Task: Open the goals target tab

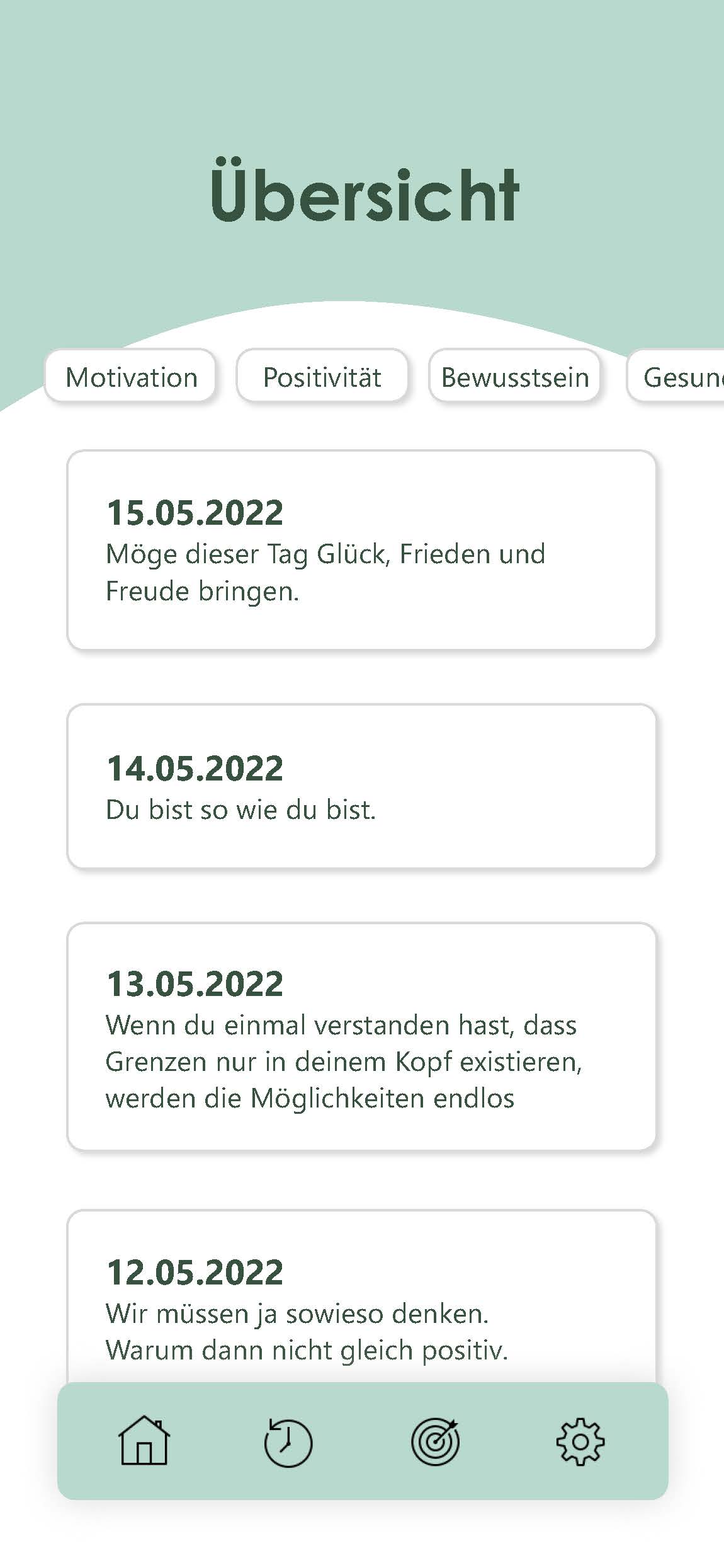Action: [435, 1441]
